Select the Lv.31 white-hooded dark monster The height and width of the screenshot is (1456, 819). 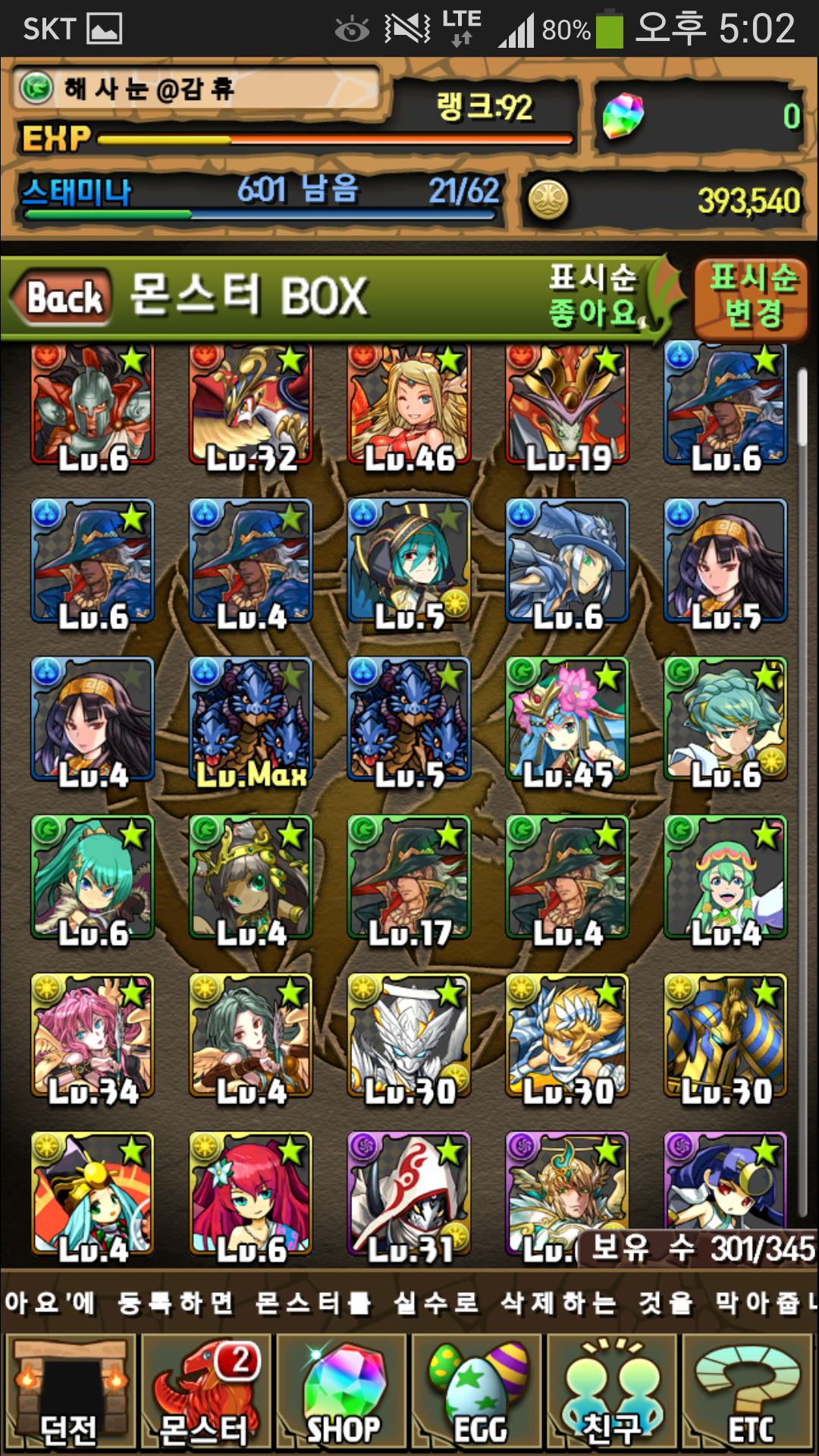(409, 1194)
